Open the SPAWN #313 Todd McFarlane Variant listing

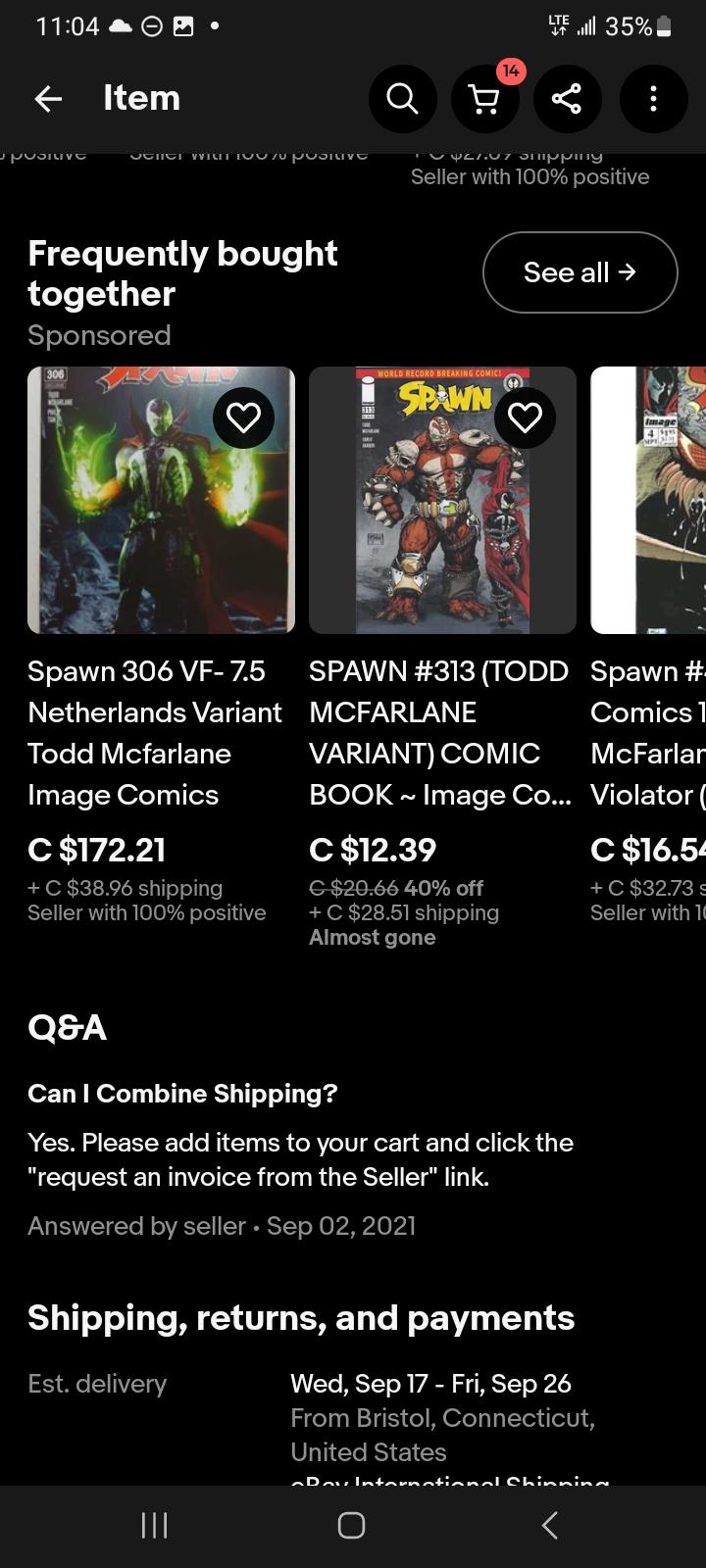(439, 733)
